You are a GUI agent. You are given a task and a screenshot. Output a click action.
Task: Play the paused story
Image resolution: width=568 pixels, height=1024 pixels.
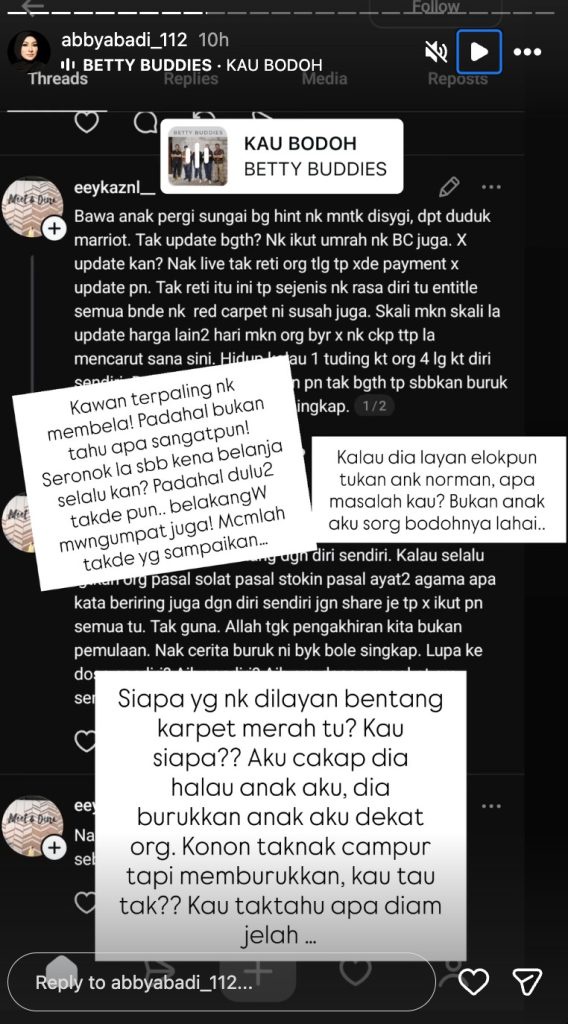coord(479,52)
